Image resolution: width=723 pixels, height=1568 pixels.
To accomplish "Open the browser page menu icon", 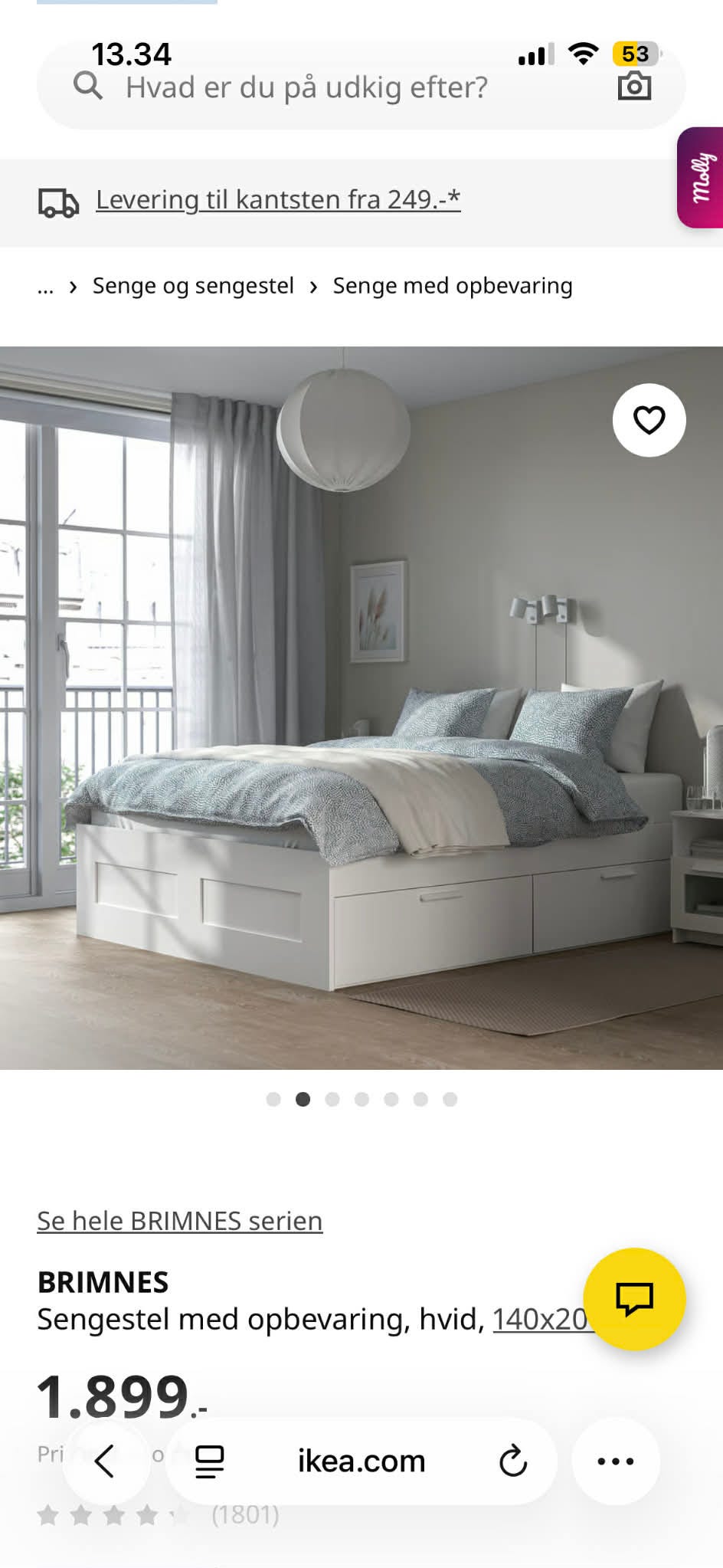I will point(209,1461).
